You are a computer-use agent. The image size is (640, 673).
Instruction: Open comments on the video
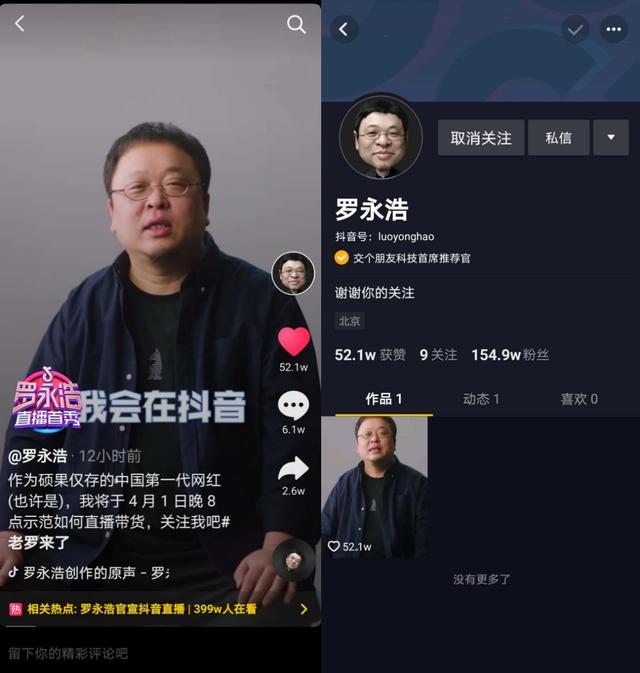pyautogui.click(x=293, y=406)
